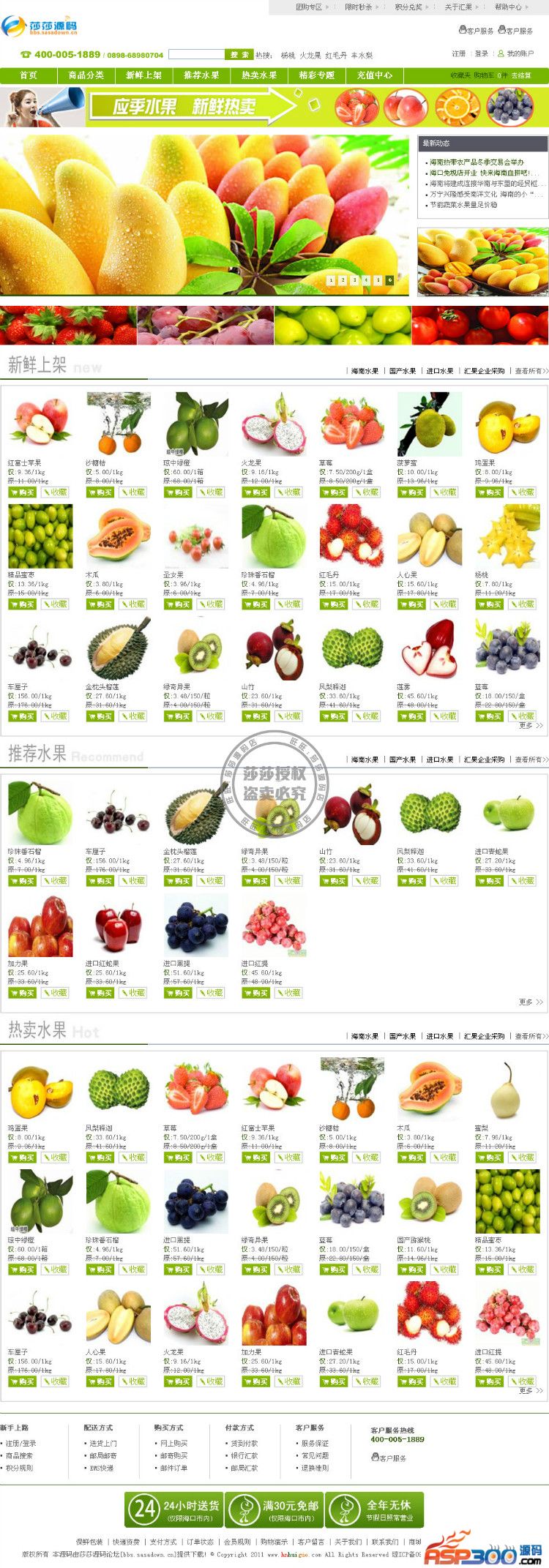The image size is (549, 1568).
Task: Open the 去结算 checkout link
Action: pyautogui.click(x=520, y=75)
